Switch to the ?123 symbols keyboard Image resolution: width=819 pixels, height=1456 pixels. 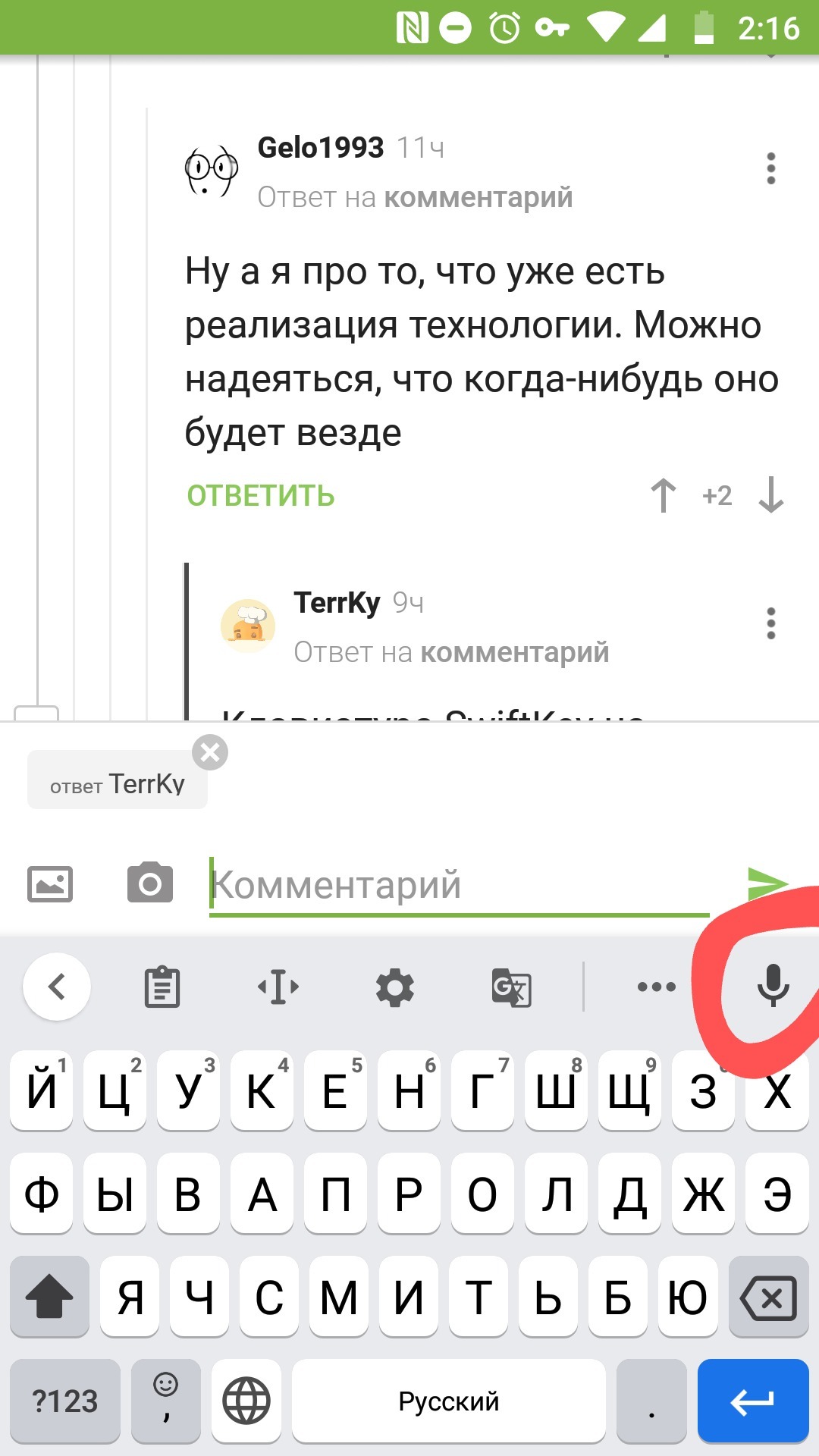[x=65, y=1401]
